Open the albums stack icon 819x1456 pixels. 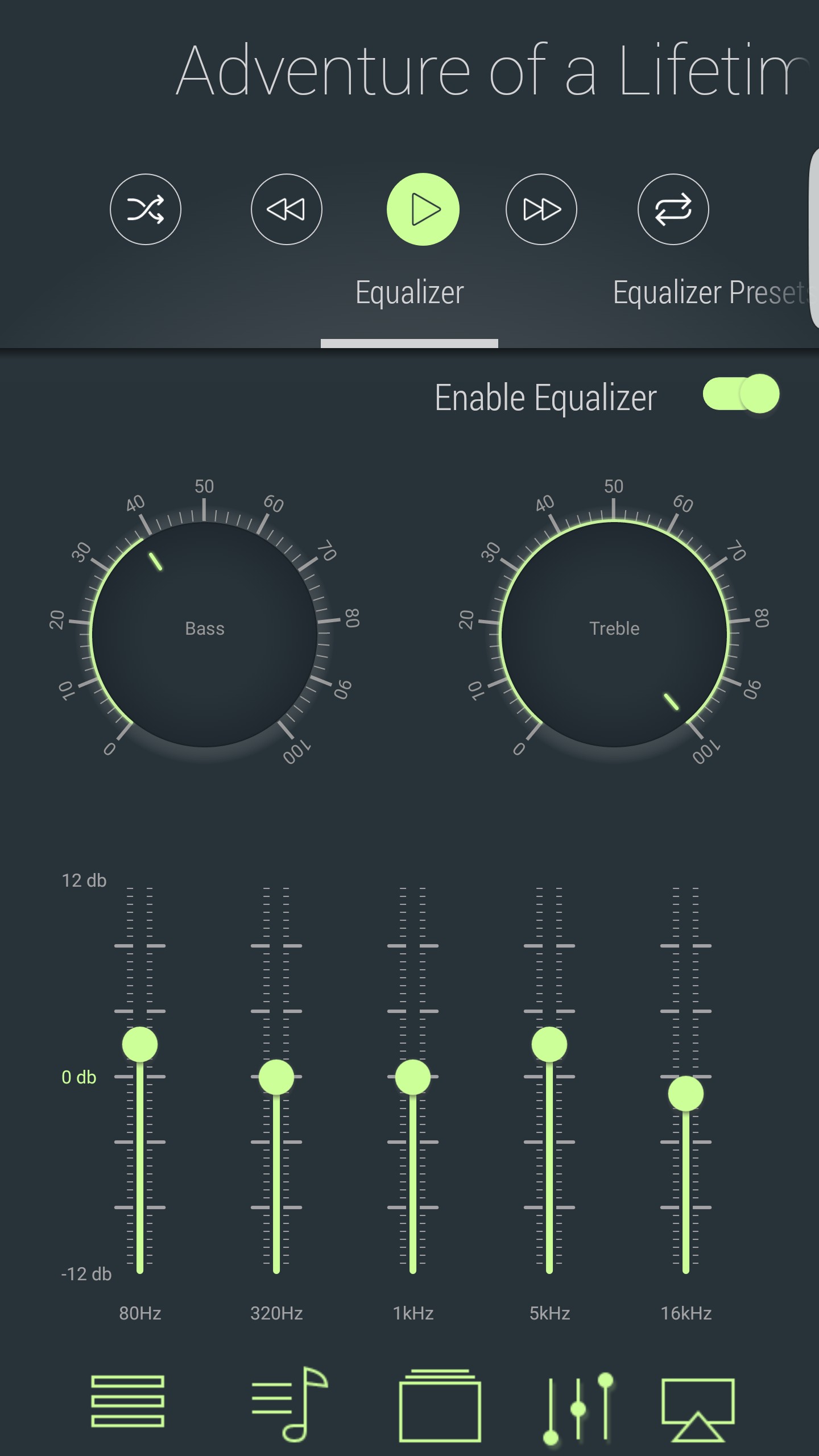click(440, 1405)
